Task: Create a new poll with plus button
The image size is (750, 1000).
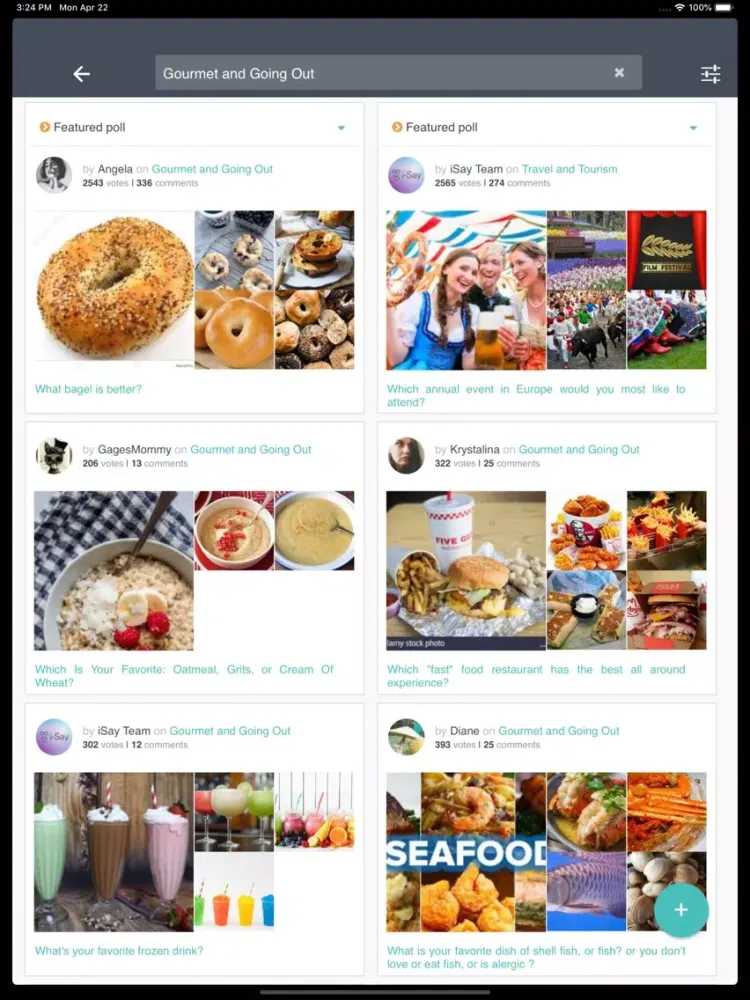Action: click(681, 910)
